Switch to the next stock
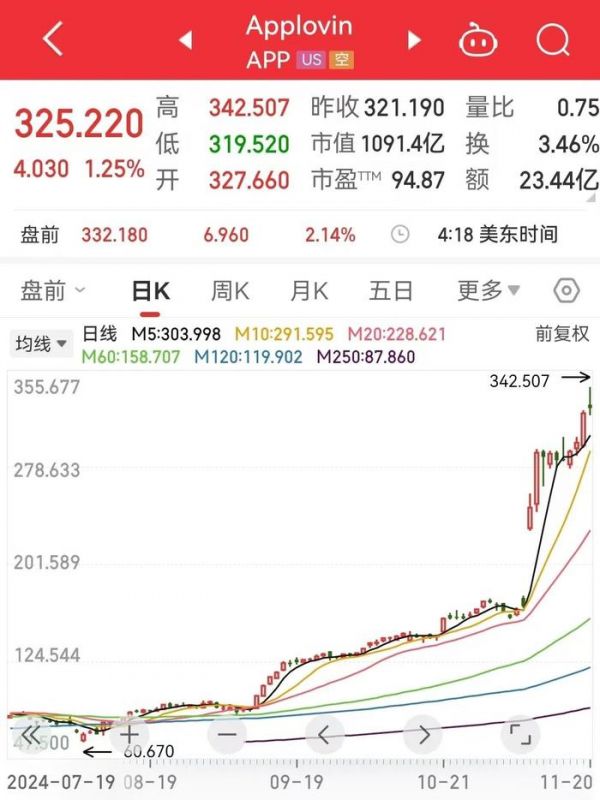This screenshot has width=600, height=800. pyautogui.click(x=414, y=41)
